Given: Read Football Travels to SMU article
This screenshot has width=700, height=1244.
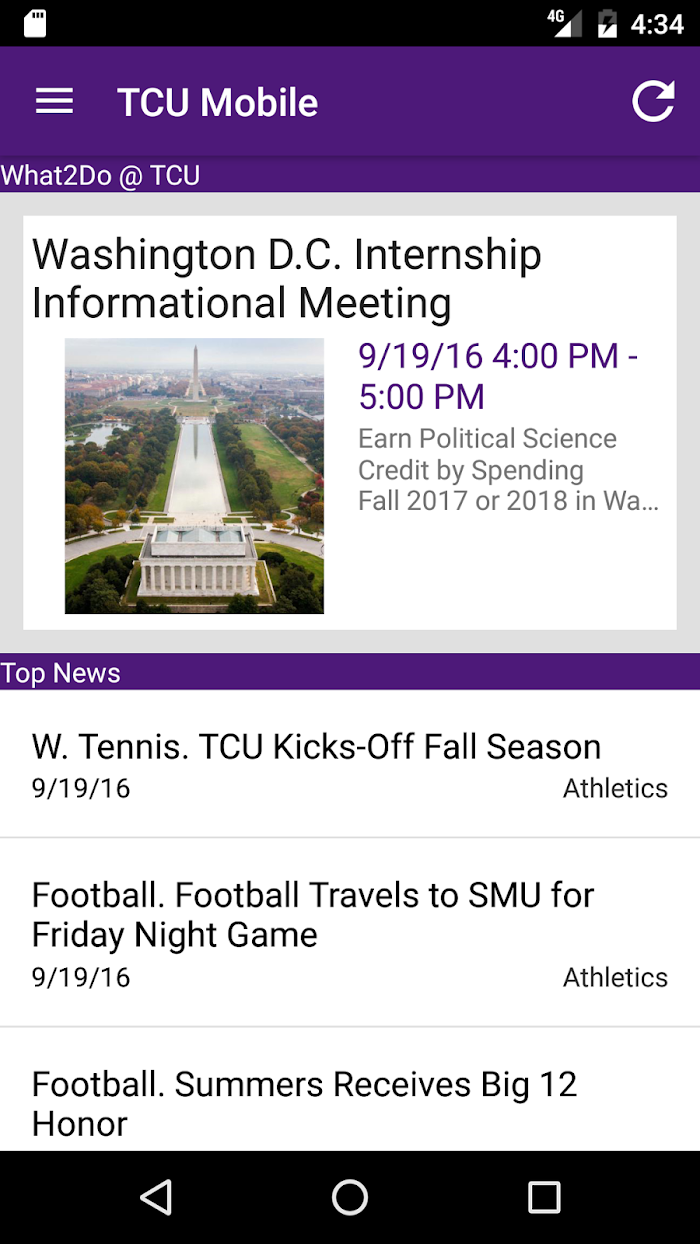Looking at the screenshot, I should (350, 933).
